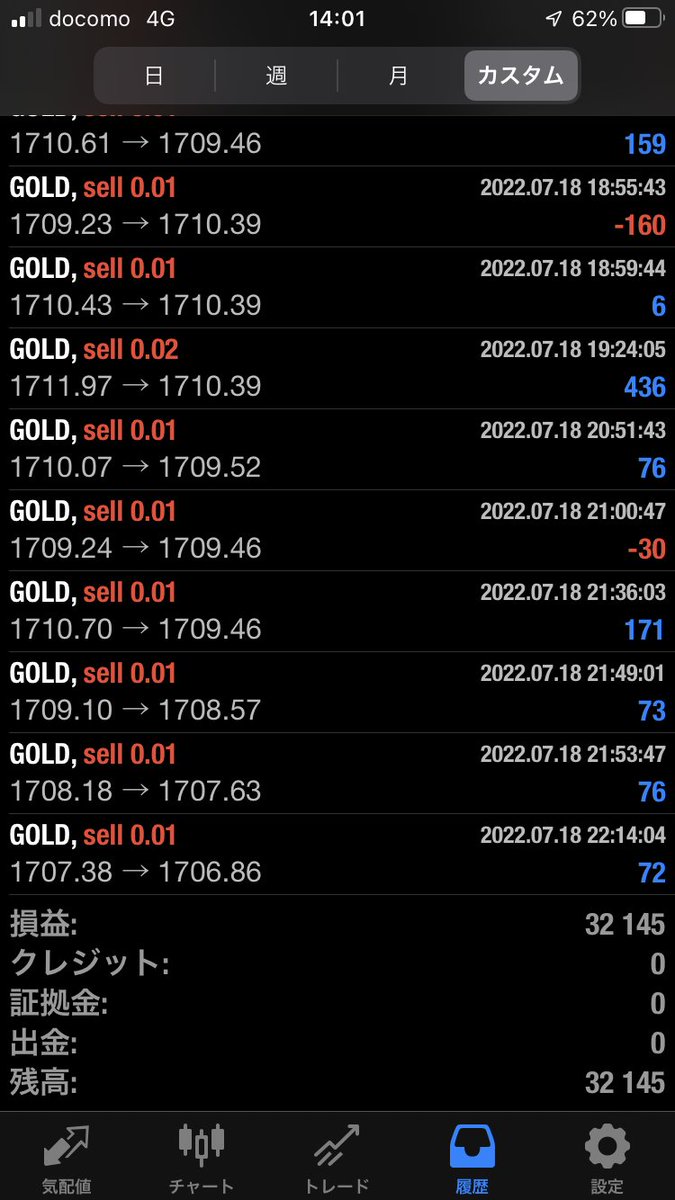
Task: Switch to the チャート tab
Action: (201, 1158)
